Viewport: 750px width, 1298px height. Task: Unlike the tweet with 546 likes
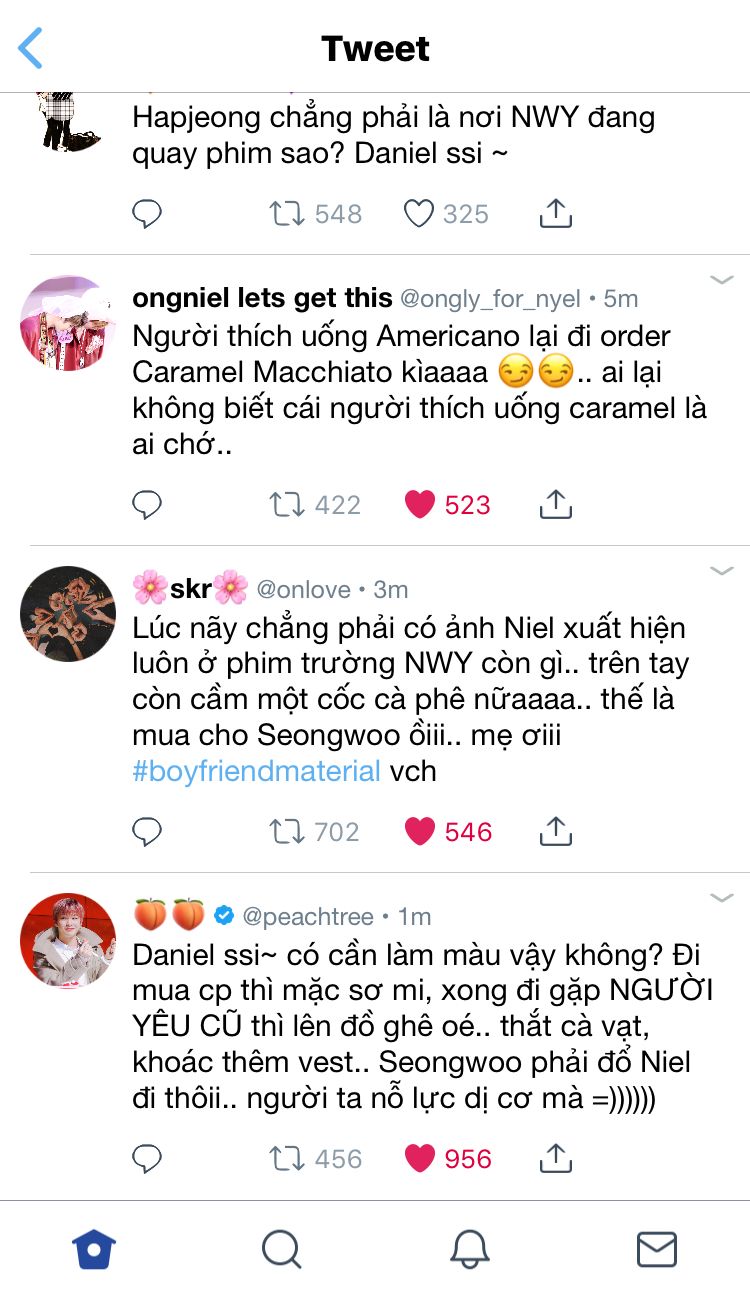coord(420,831)
